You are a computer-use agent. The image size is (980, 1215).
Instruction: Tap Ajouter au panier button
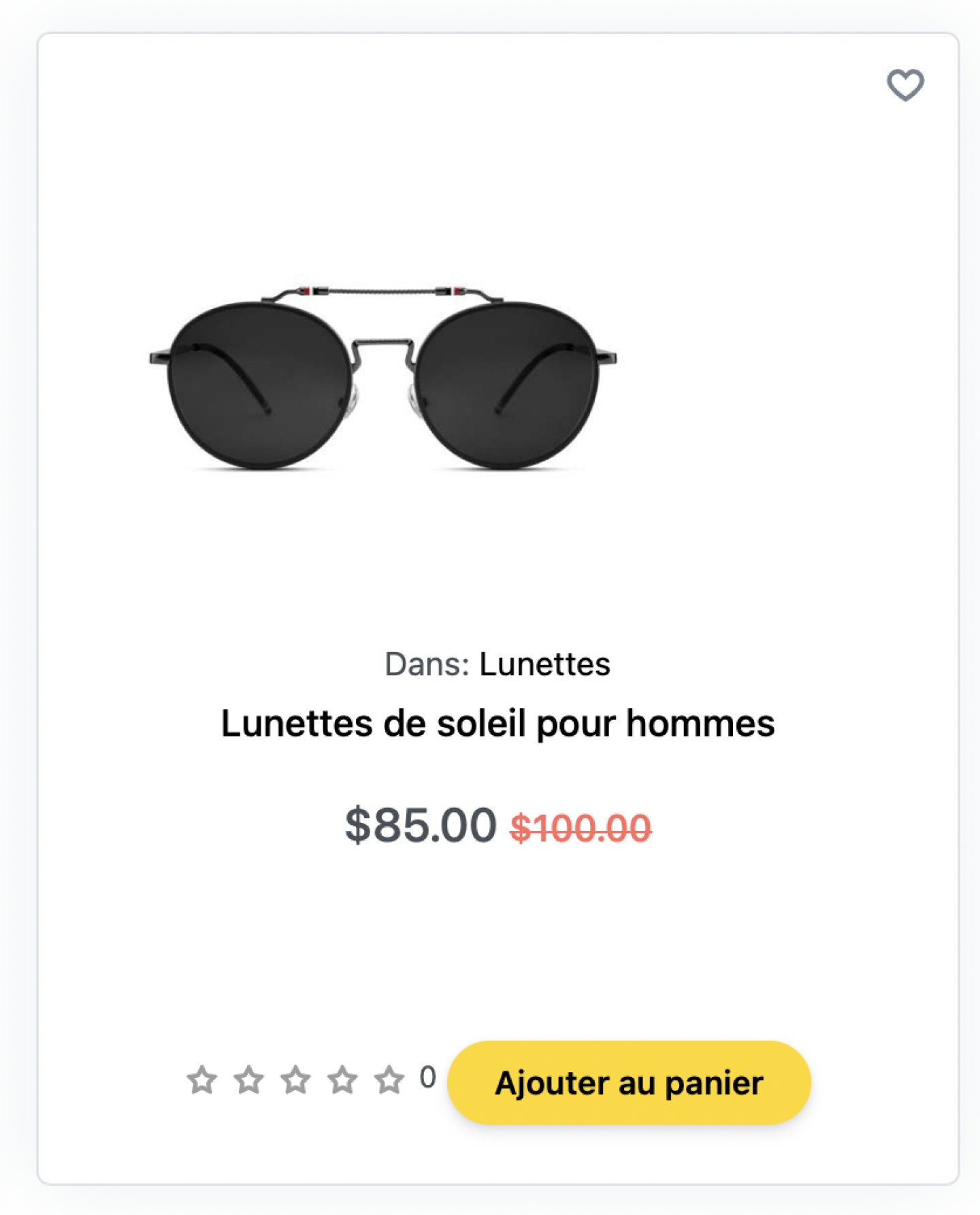629,1082
